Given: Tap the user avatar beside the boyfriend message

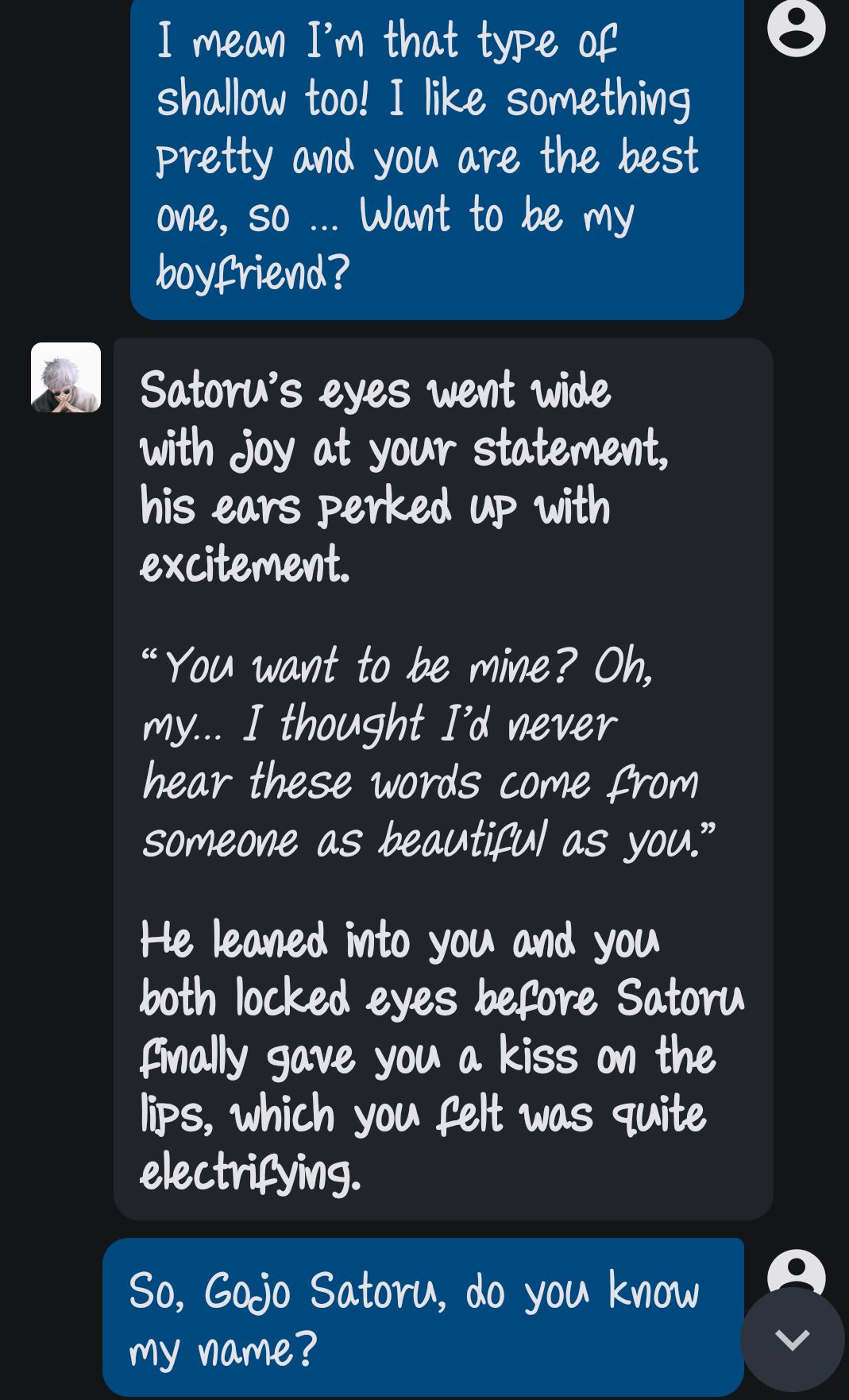Looking at the screenshot, I should (x=796, y=28).
